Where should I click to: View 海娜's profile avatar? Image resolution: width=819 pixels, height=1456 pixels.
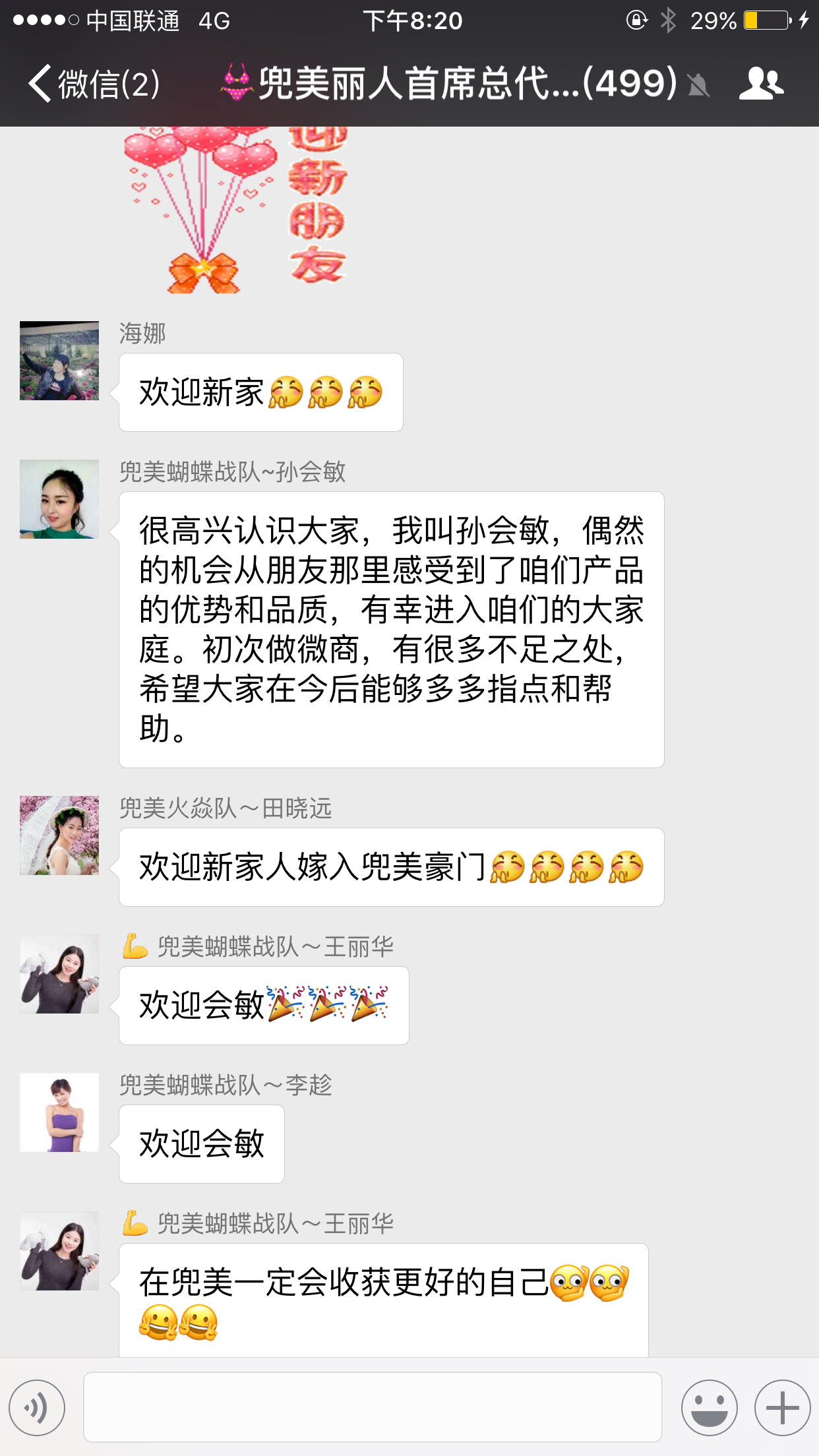click(x=59, y=361)
